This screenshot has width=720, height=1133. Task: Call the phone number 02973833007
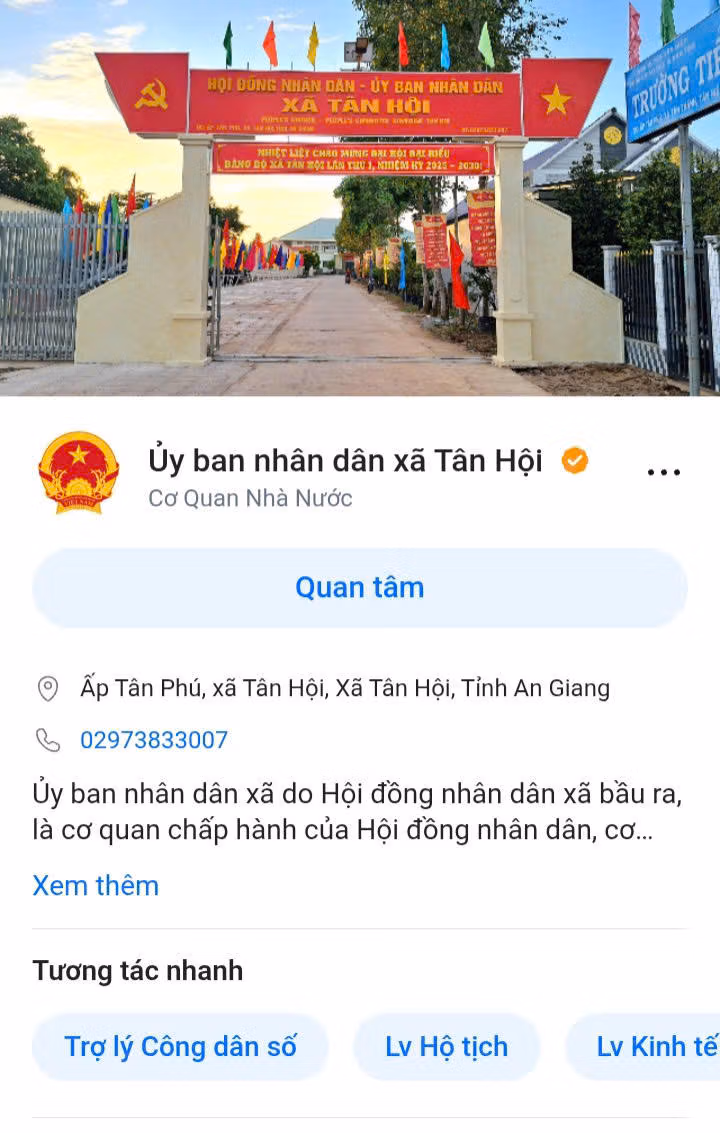[154, 740]
